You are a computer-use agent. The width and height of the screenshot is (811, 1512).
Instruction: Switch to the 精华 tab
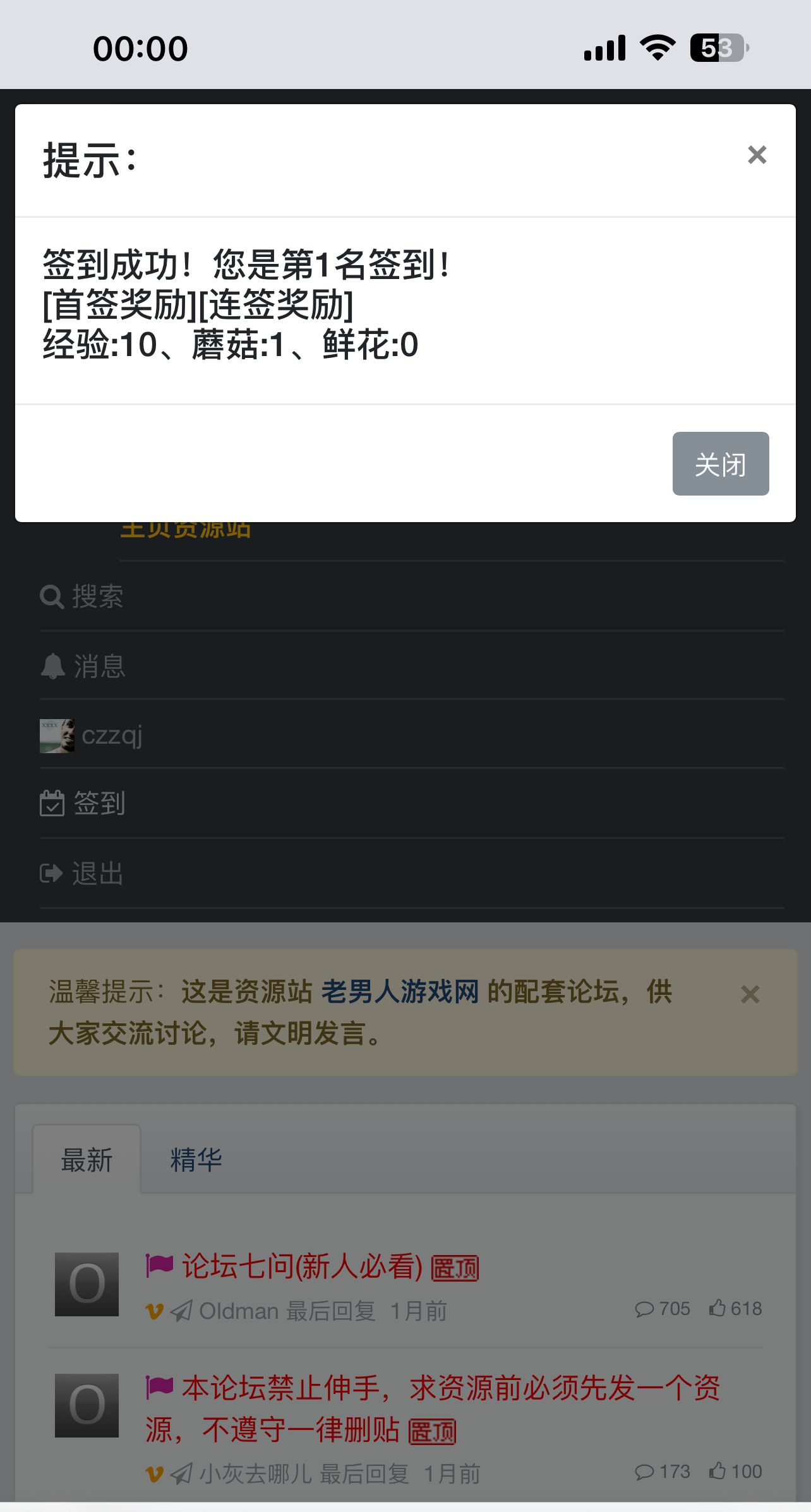click(x=196, y=1160)
